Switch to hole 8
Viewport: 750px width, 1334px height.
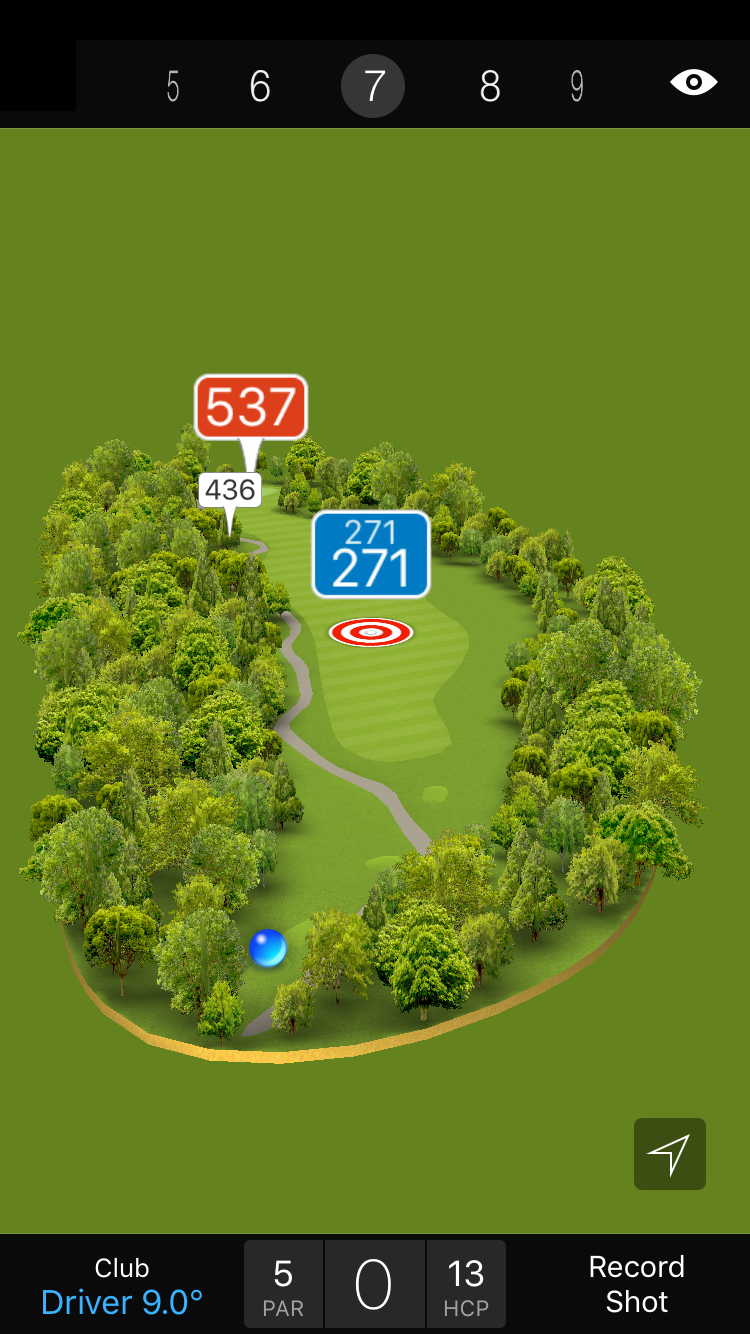tap(489, 87)
